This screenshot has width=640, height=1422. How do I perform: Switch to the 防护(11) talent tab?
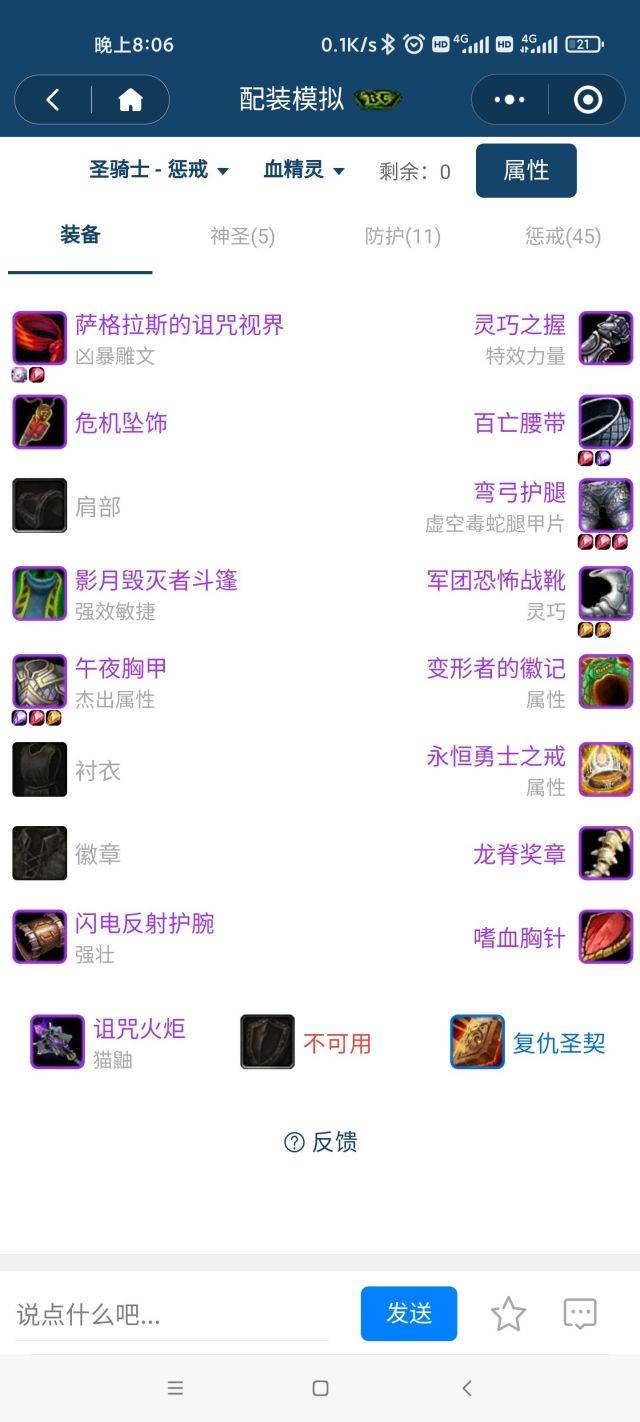tap(402, 237)
